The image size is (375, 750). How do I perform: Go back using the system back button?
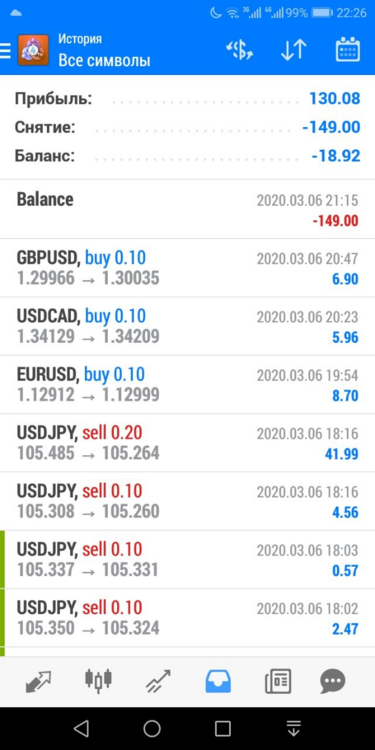[x=81, y=728]
